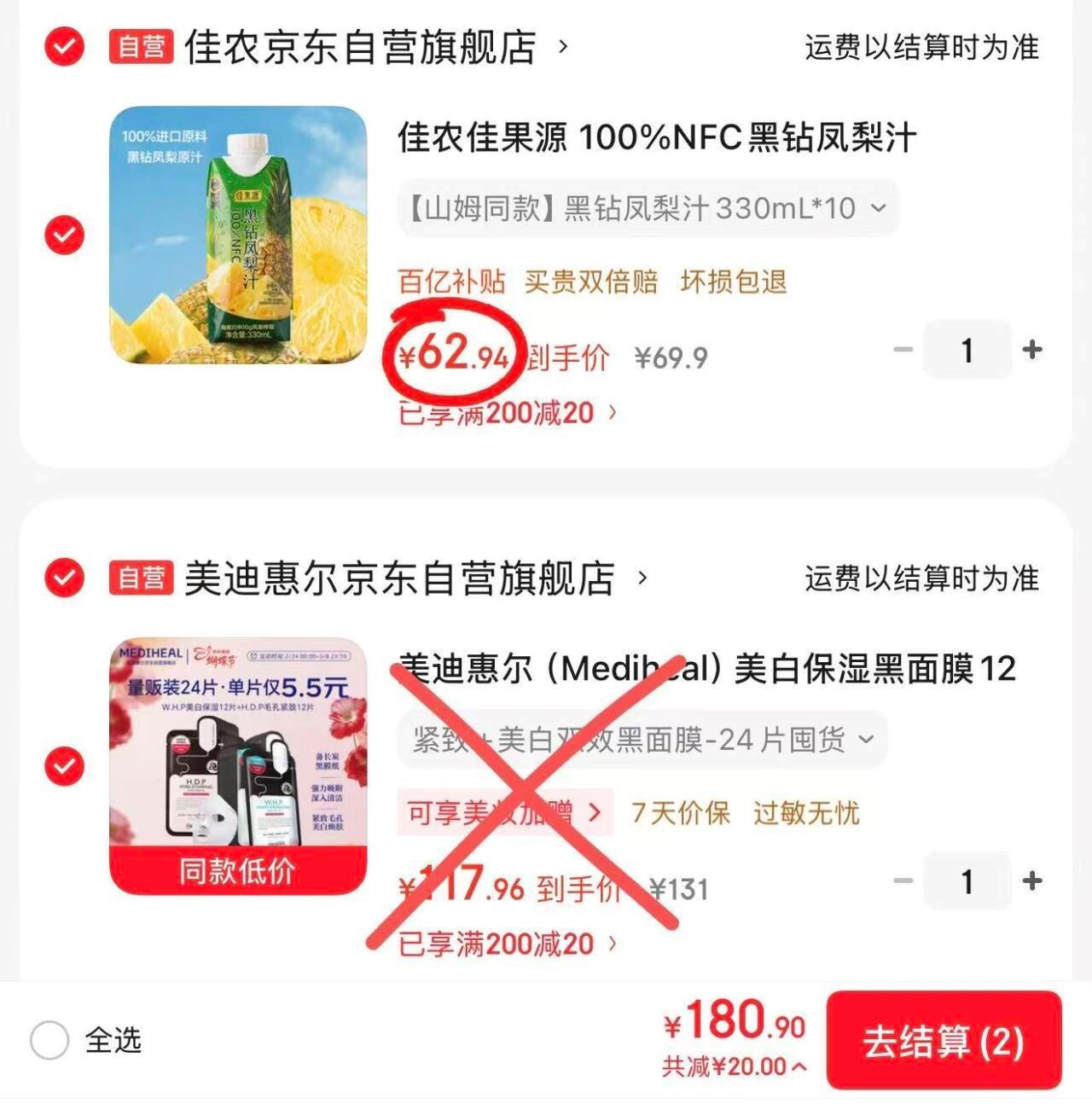View 已享满200减20 promo under Mediheal mask

coord(507,944)
